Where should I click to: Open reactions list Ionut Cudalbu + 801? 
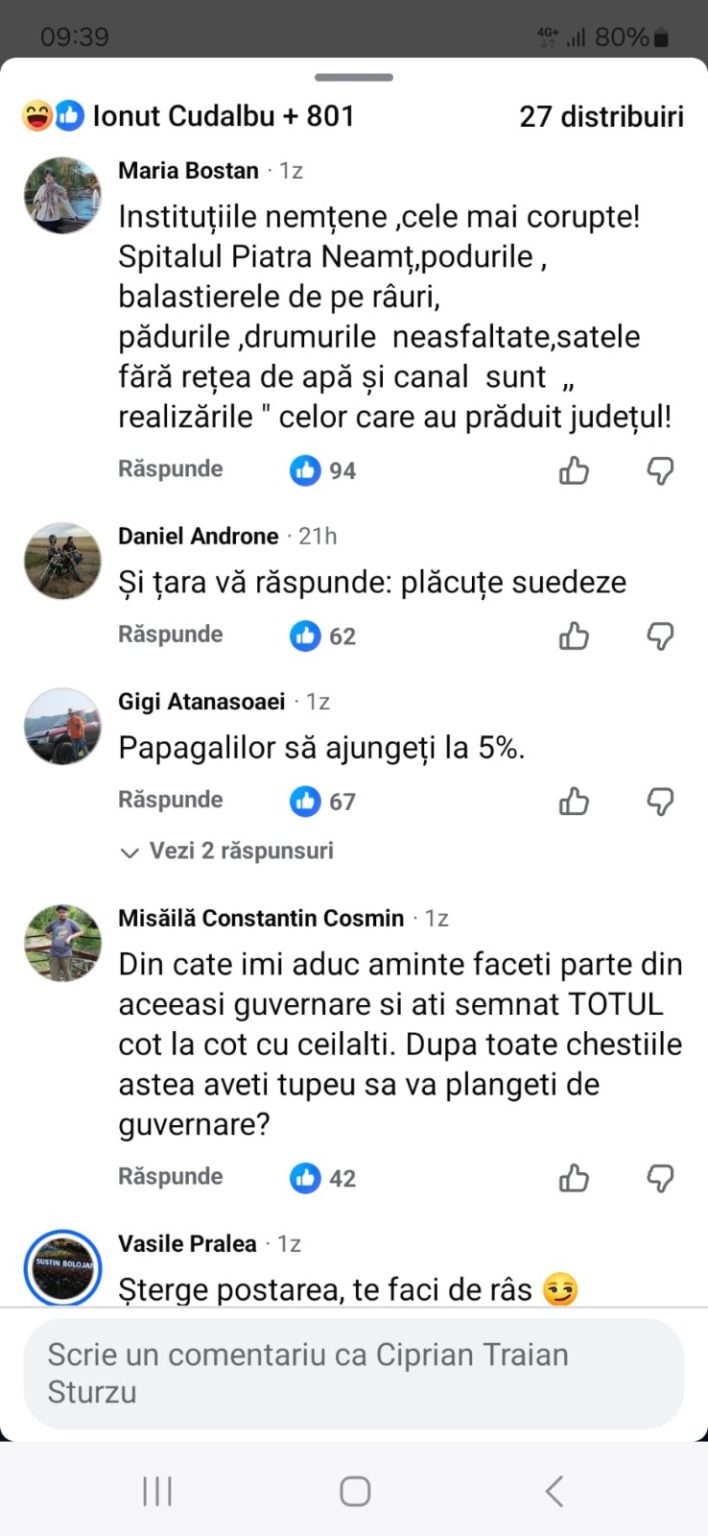tap(190, 116)
